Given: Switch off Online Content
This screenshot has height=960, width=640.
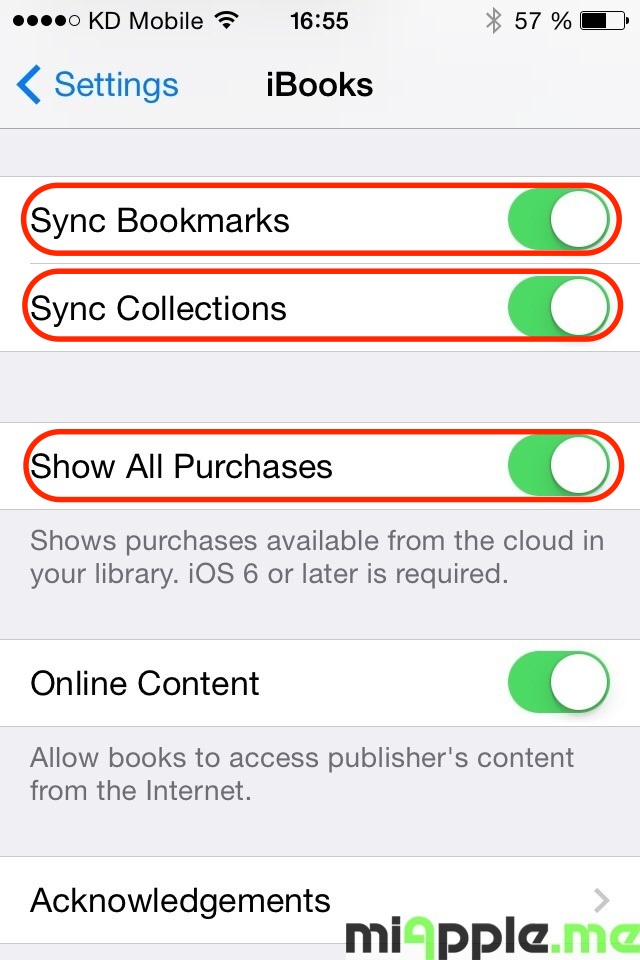Looking at the screenshot, I should click(x=558, y=684).
